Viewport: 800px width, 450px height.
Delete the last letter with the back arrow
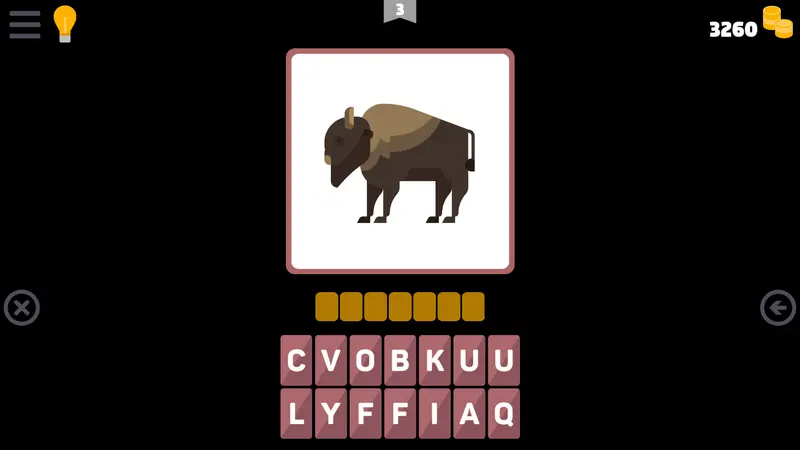tap(778, 308)
